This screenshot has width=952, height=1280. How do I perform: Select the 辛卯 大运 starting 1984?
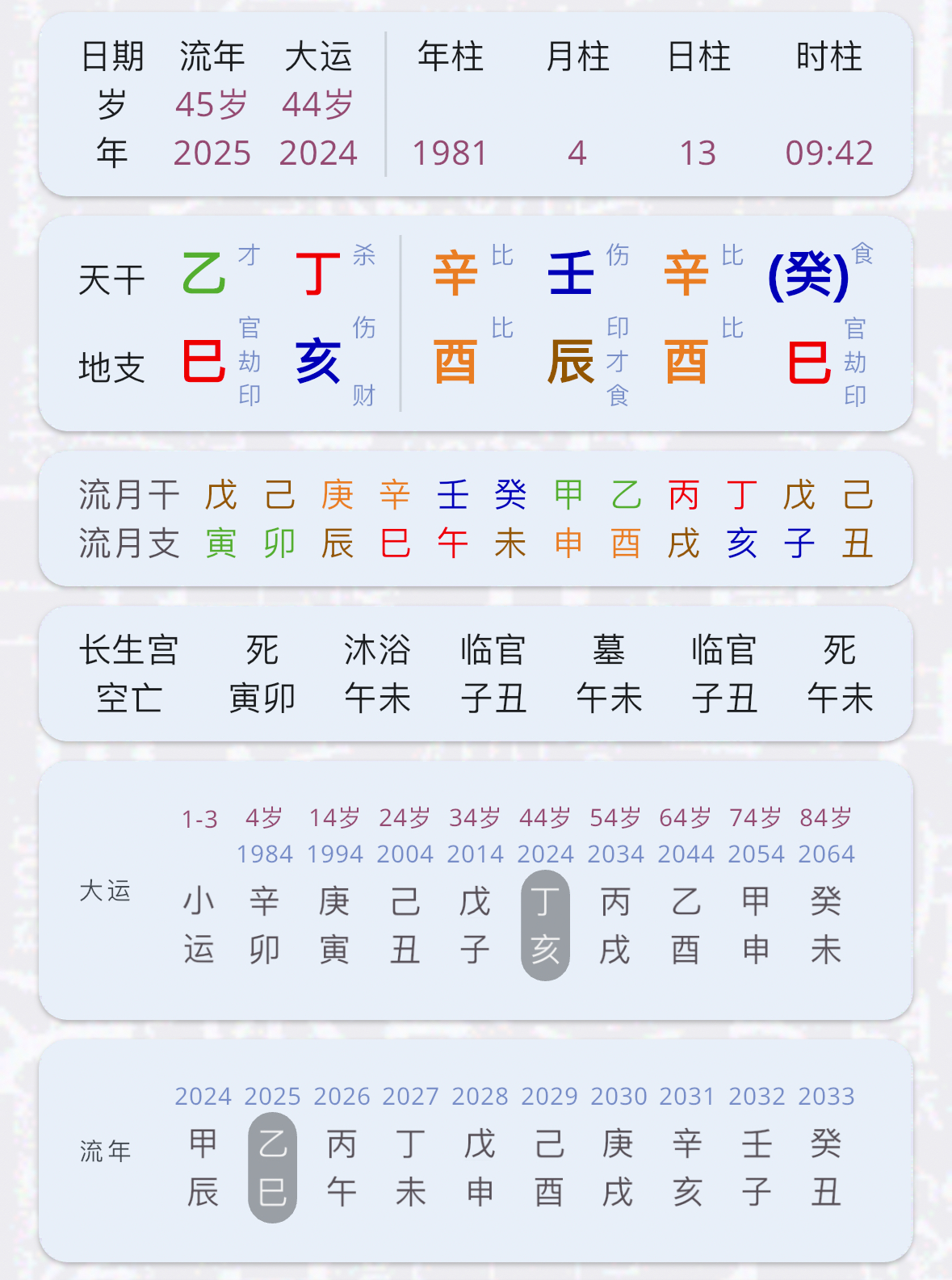click(265, 925)
